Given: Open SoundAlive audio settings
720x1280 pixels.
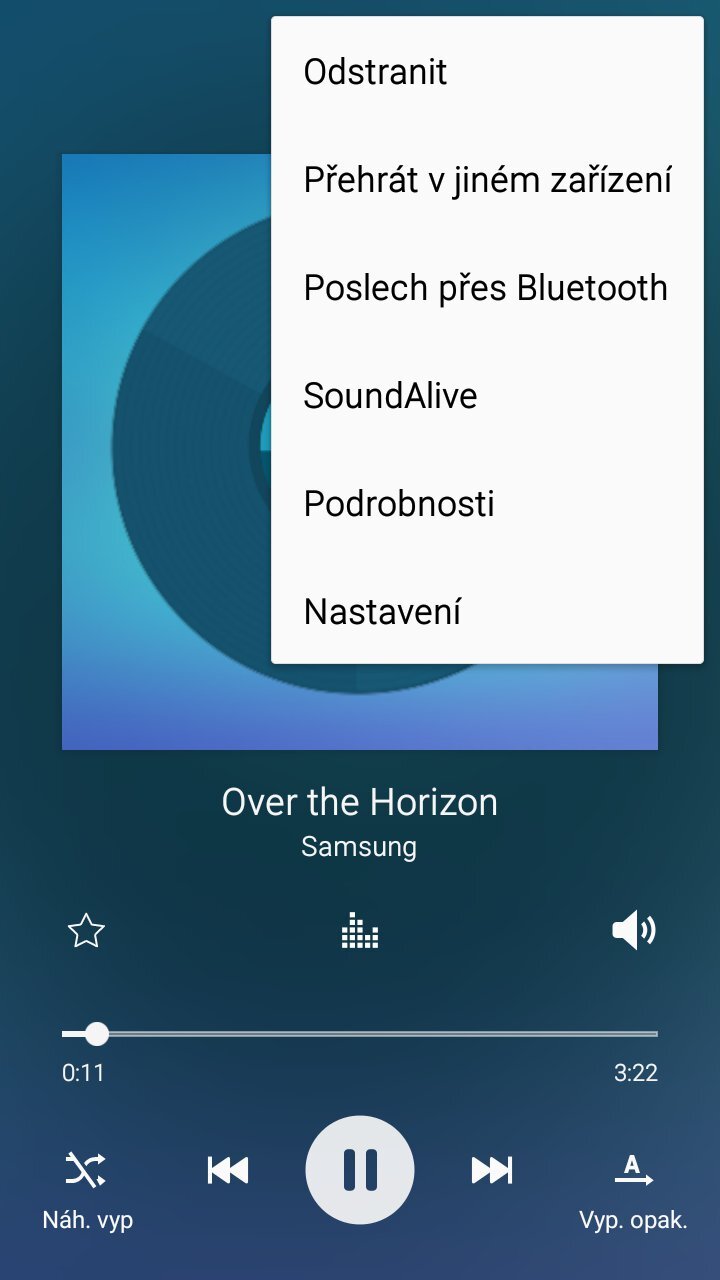Looking at the screenshot, I should pyautogui.click(x=390, y=396).
